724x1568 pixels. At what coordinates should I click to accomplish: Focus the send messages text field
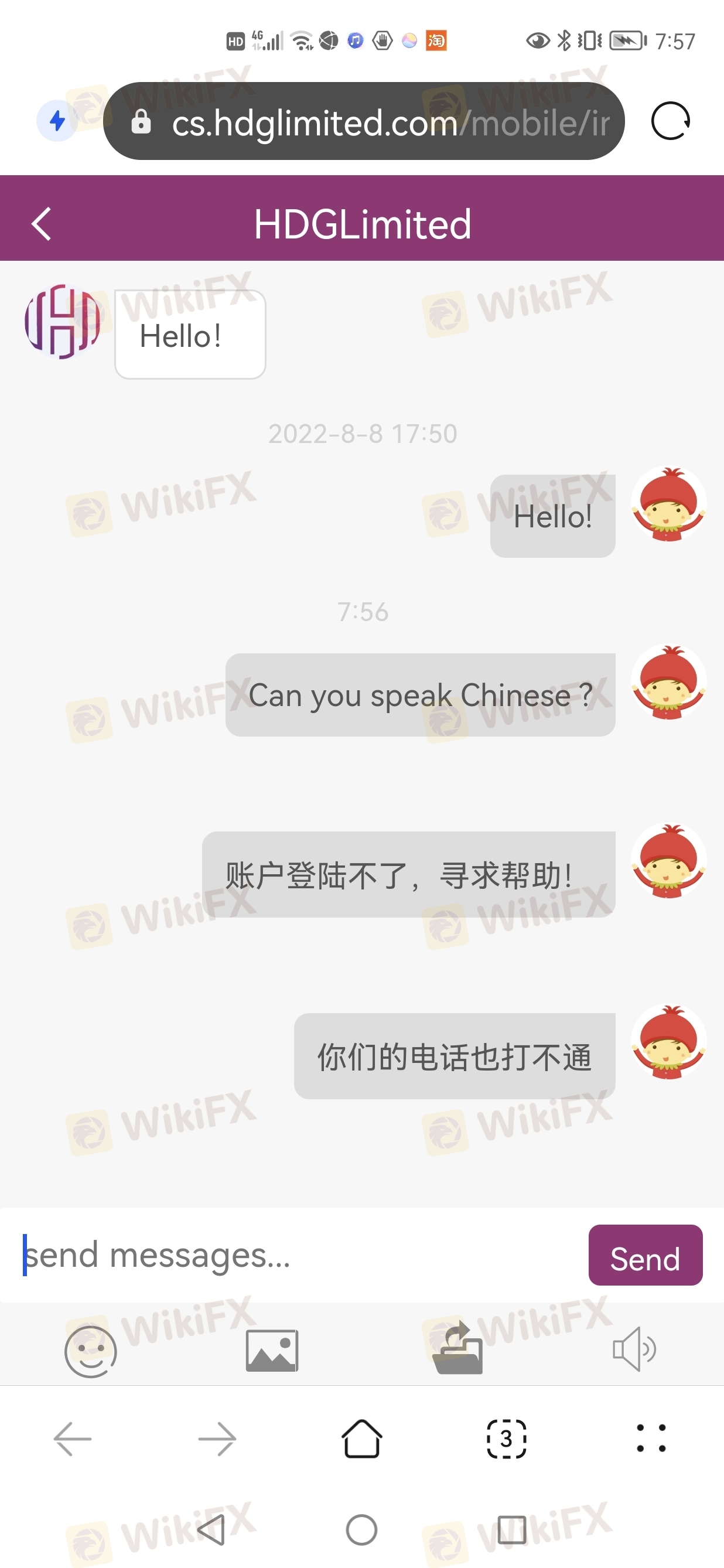click(298, 1255)
